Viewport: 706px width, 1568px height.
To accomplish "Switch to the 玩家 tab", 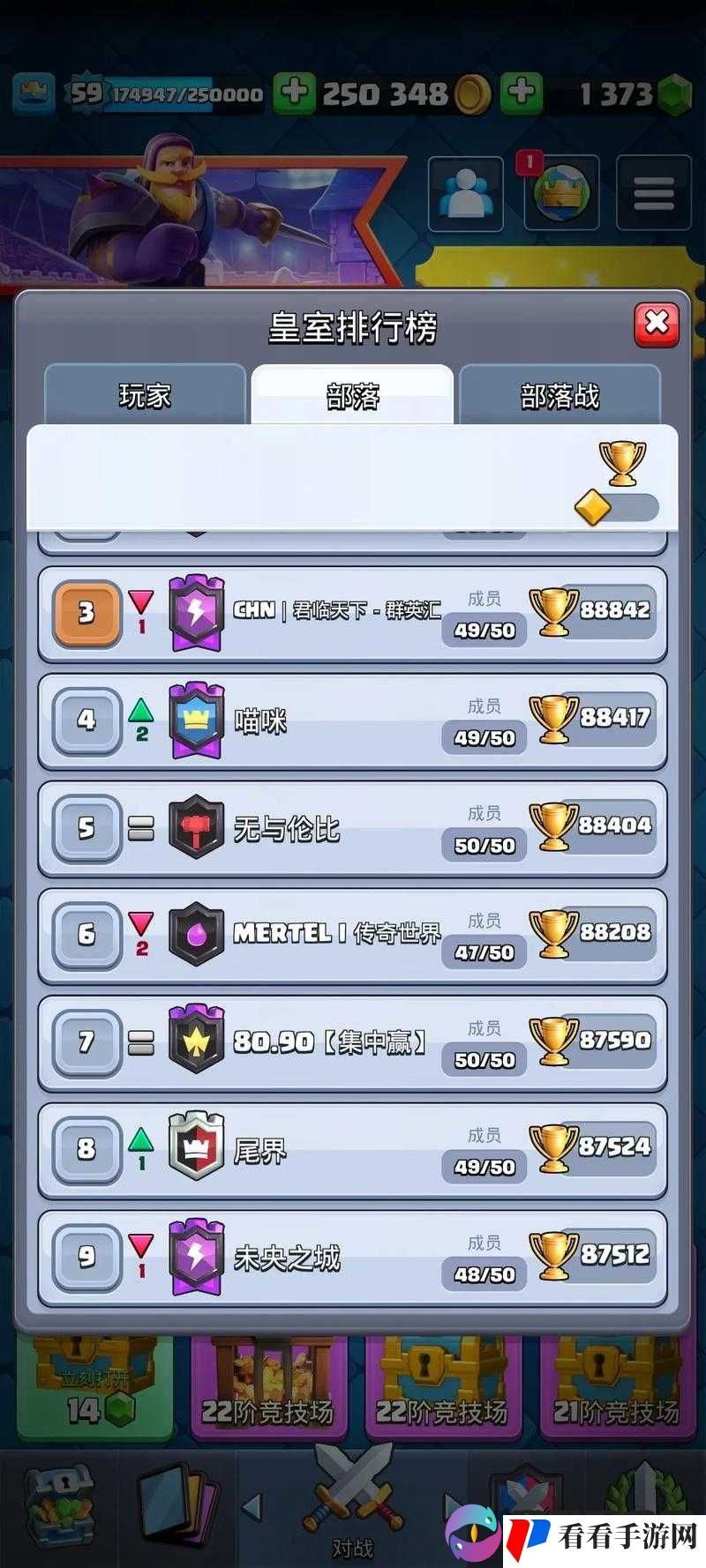I will [145, 396].
